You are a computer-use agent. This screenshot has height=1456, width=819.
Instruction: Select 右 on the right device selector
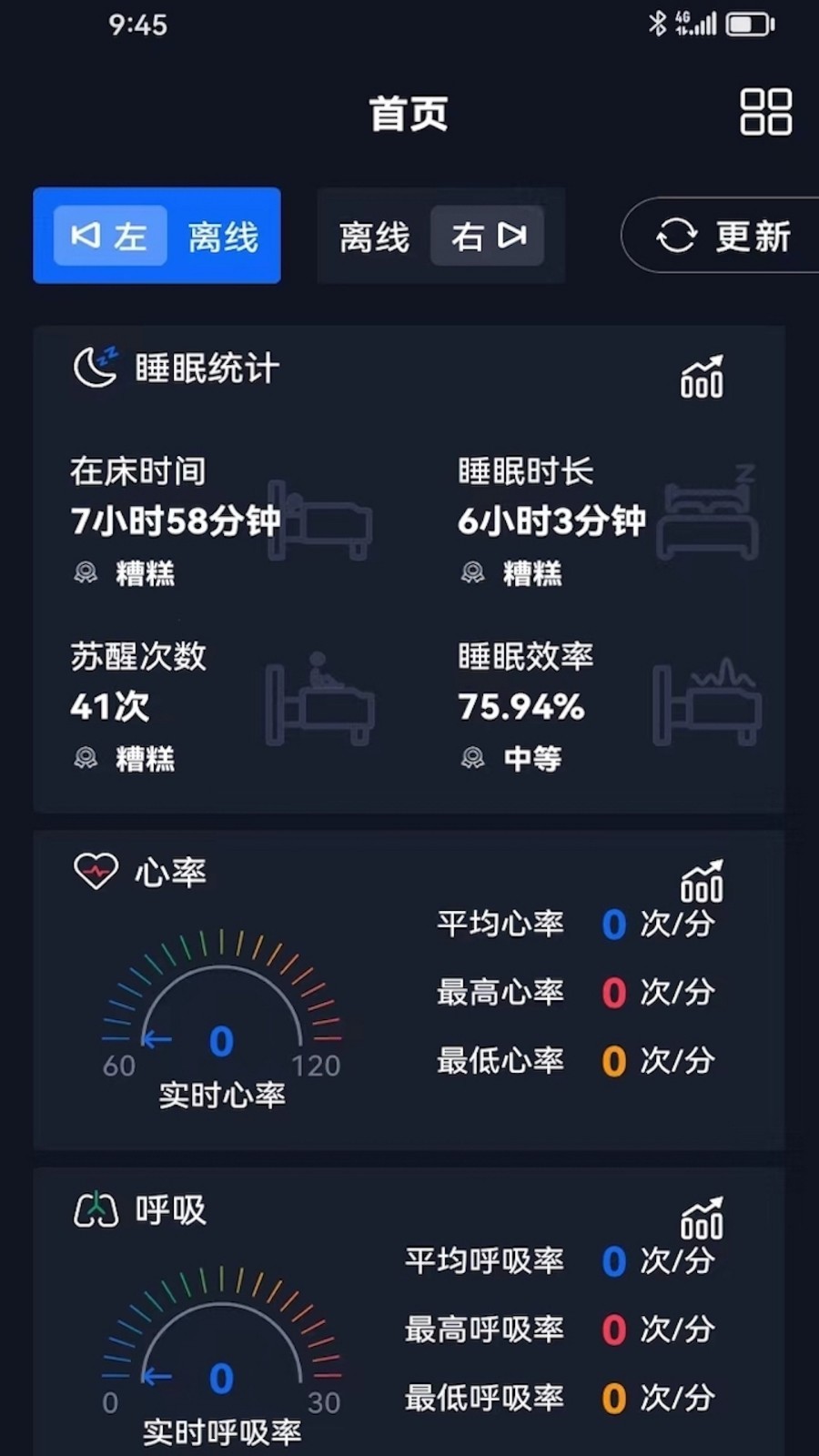pos(488,236)
